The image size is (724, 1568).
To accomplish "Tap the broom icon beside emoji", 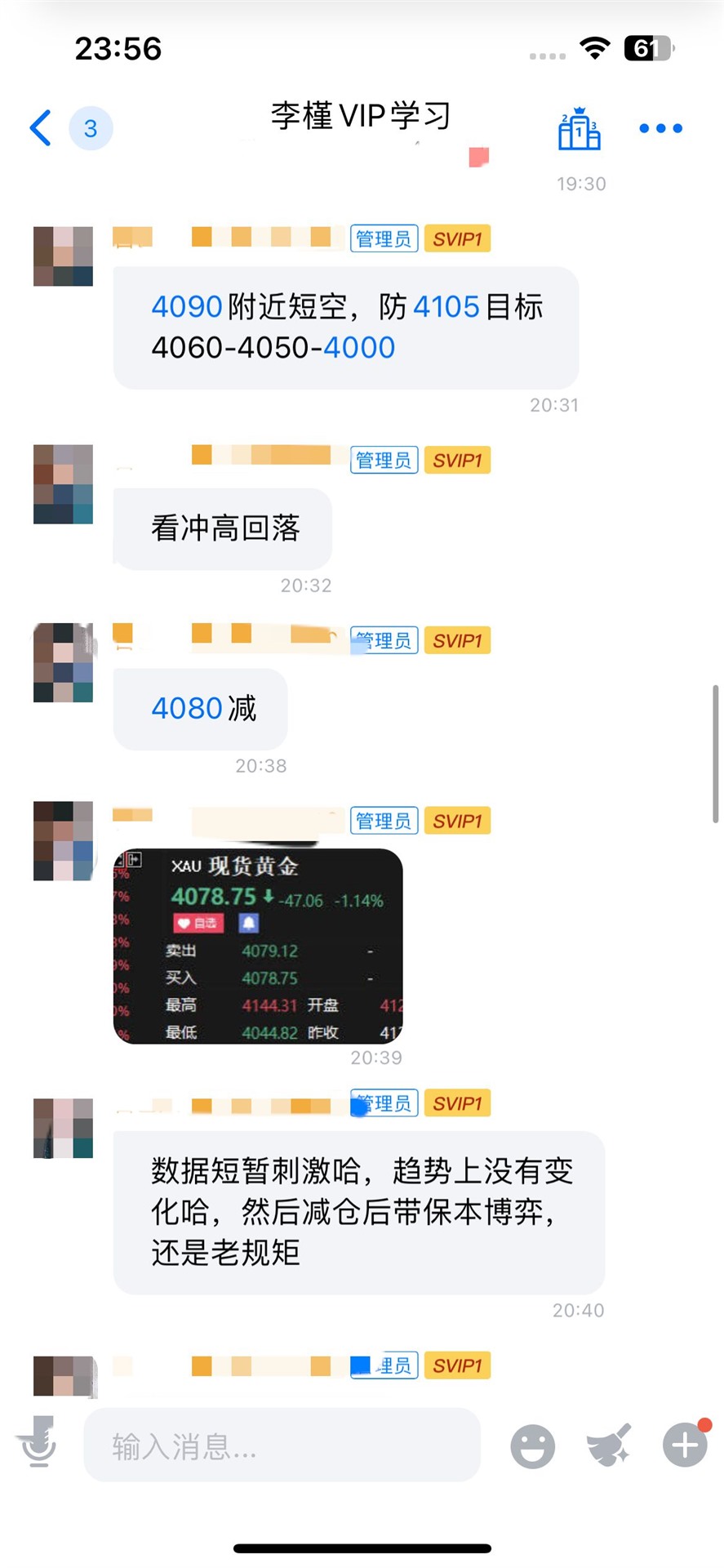I will tap(609, 1445).
